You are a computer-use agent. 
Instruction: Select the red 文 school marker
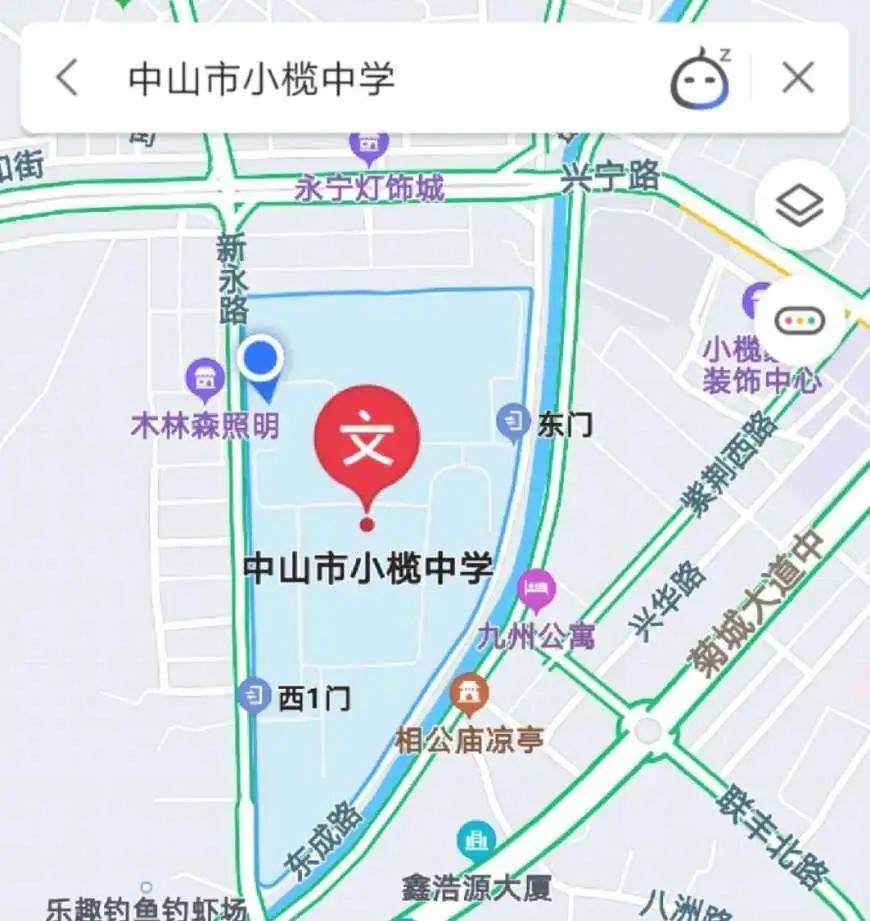tap(367, 438)
